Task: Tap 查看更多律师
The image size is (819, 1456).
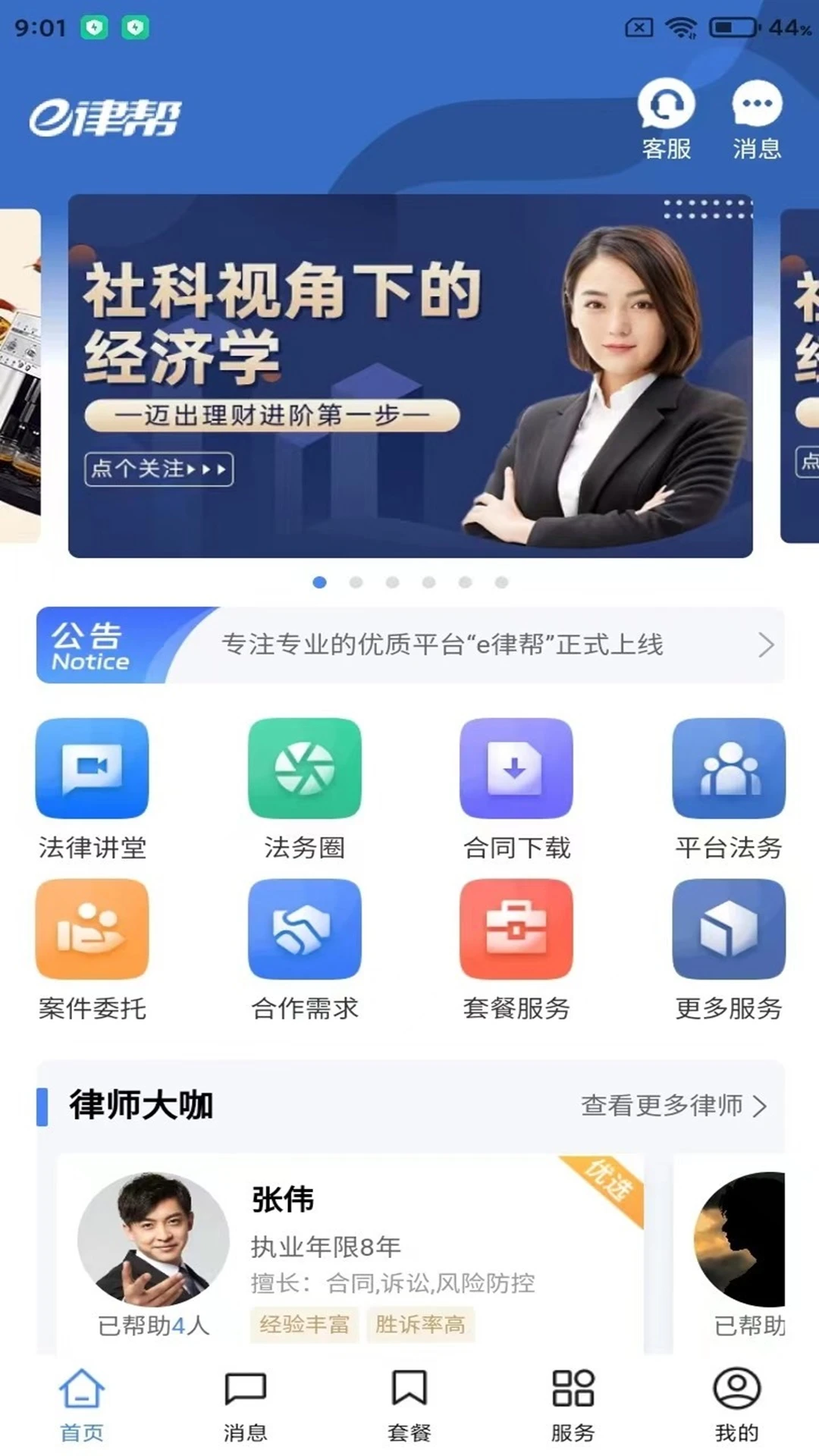Action: pos(673,1106)
